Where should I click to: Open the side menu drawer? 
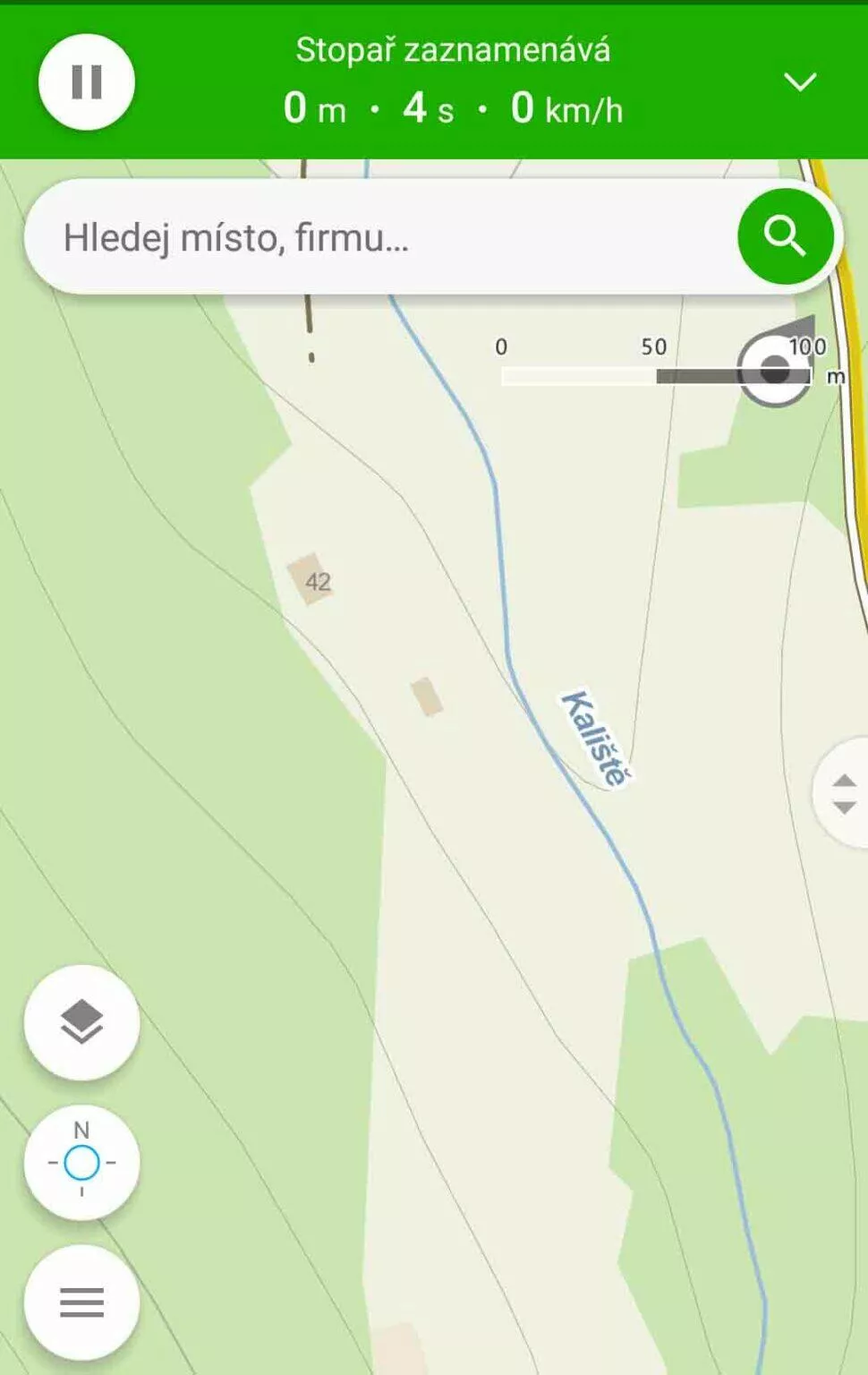81,1303
